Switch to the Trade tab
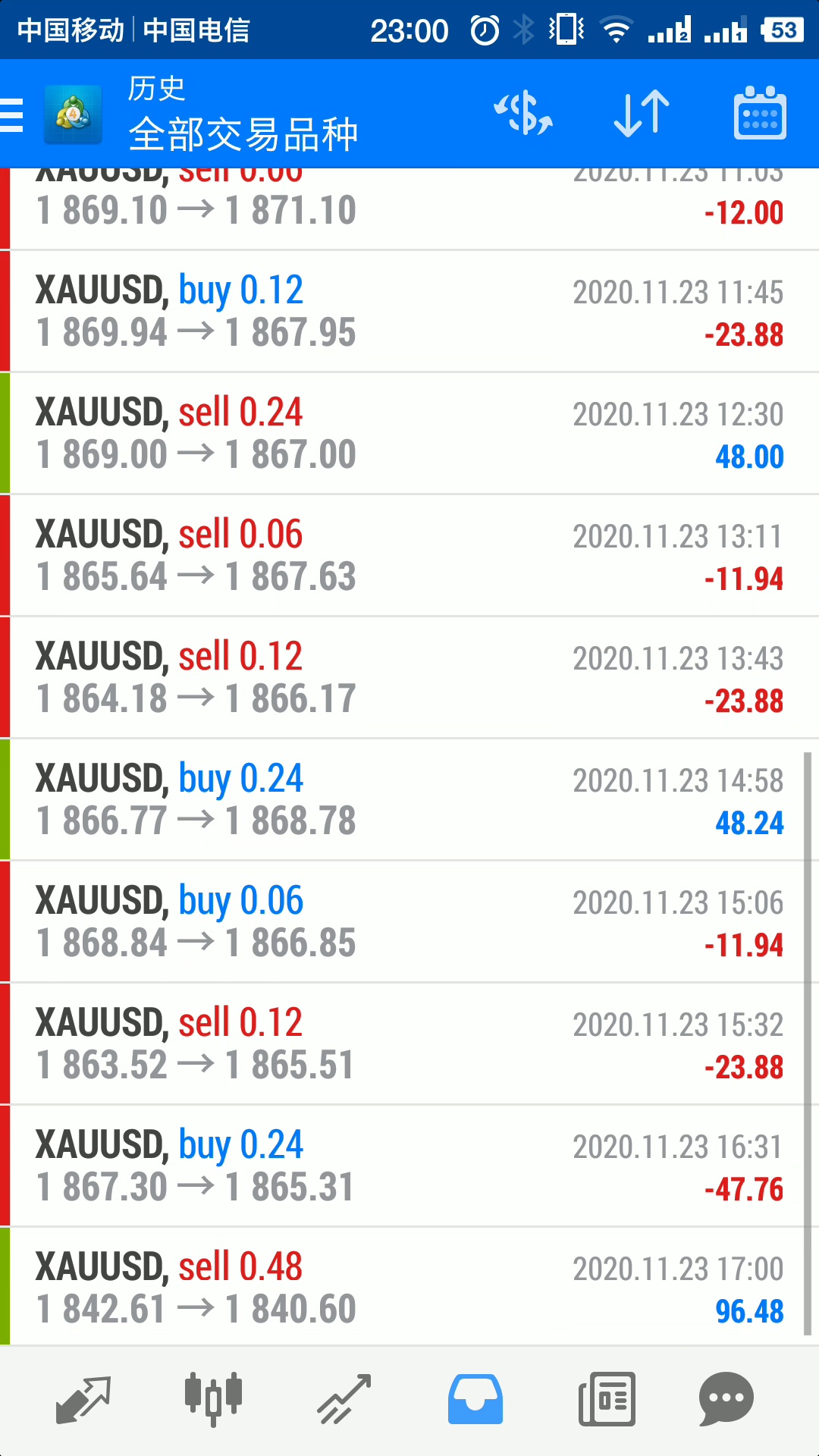The height and width of the screenshot is (1456, 819). [x=344, y=1399]
